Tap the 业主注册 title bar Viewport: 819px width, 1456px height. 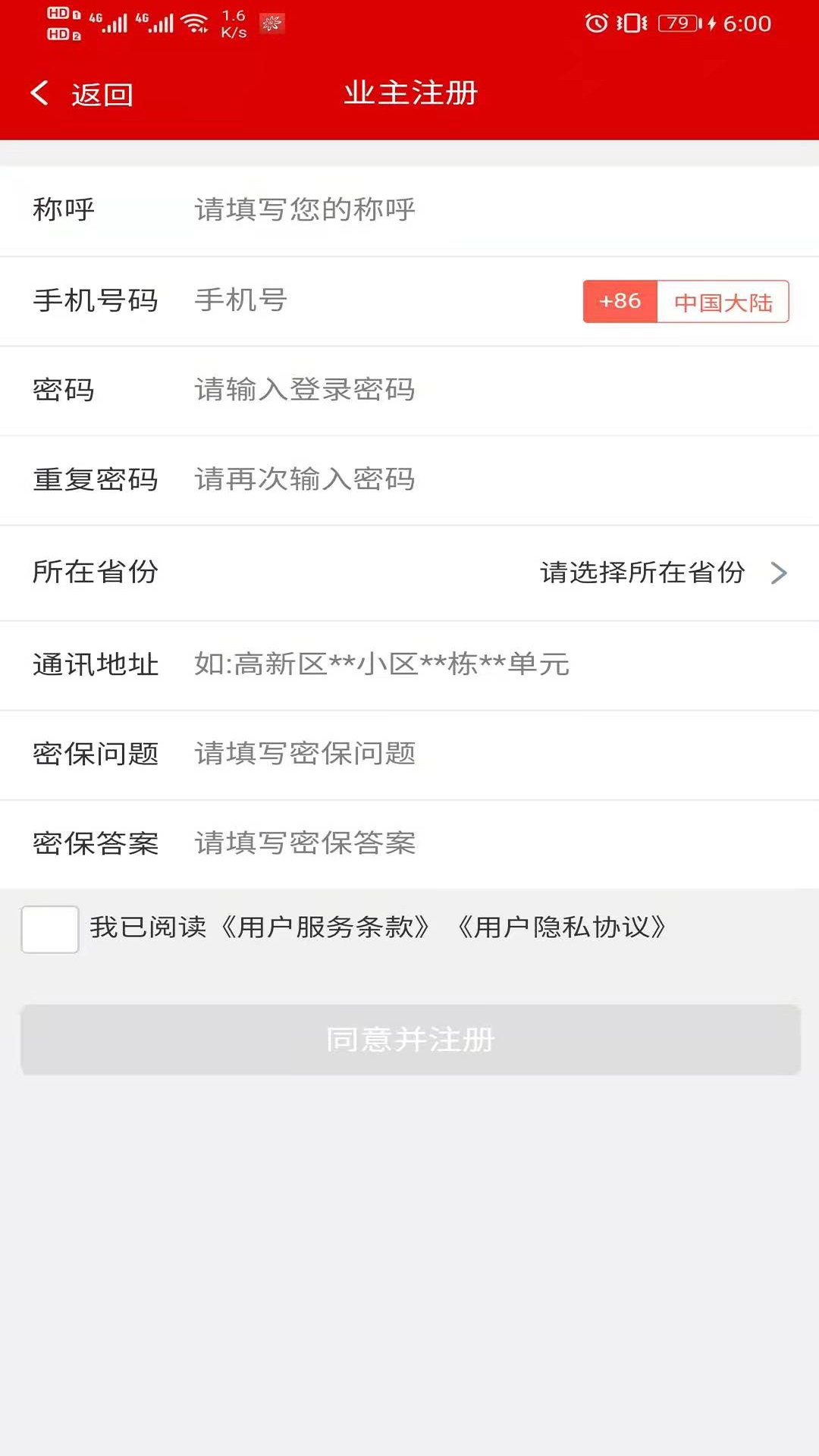[409, 93]
